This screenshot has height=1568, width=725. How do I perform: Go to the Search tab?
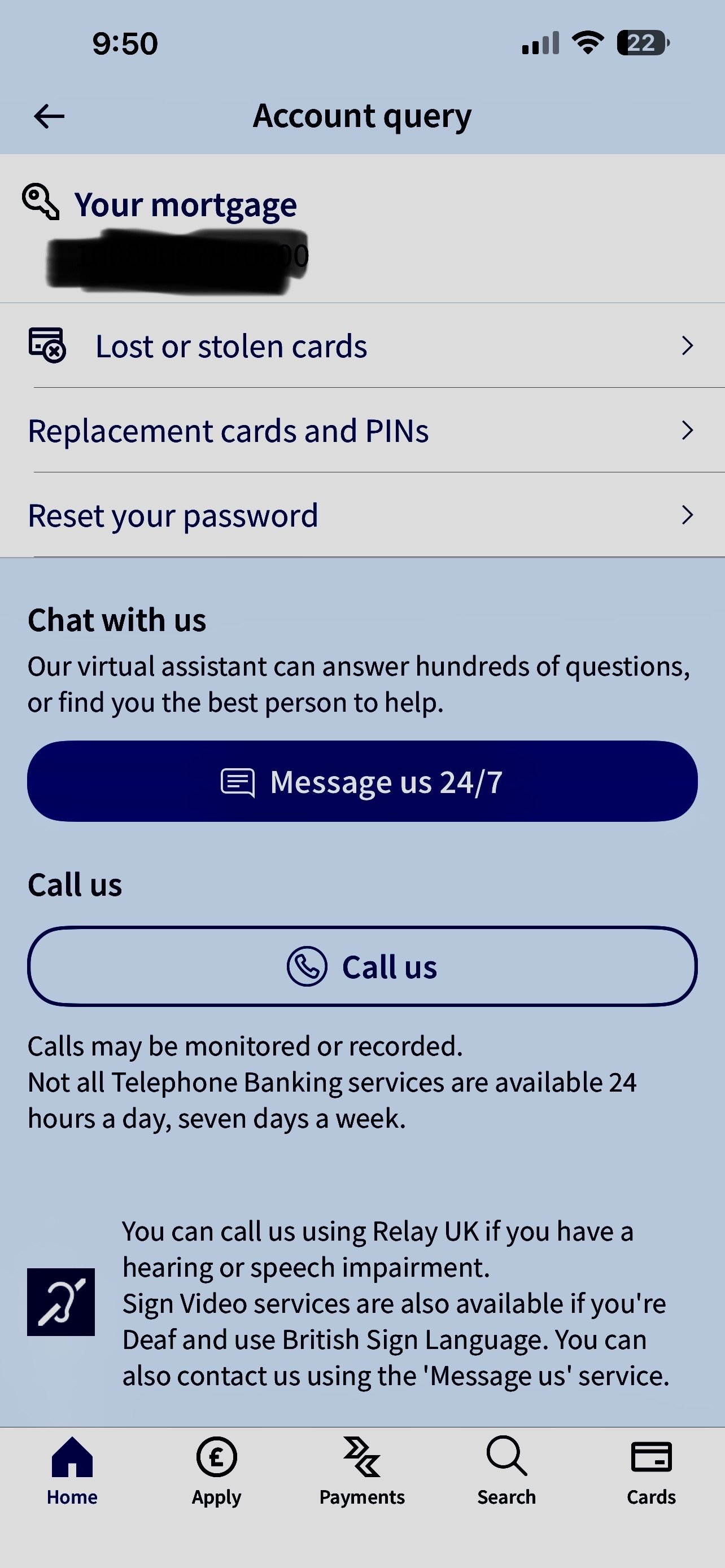pos(506,1470)
